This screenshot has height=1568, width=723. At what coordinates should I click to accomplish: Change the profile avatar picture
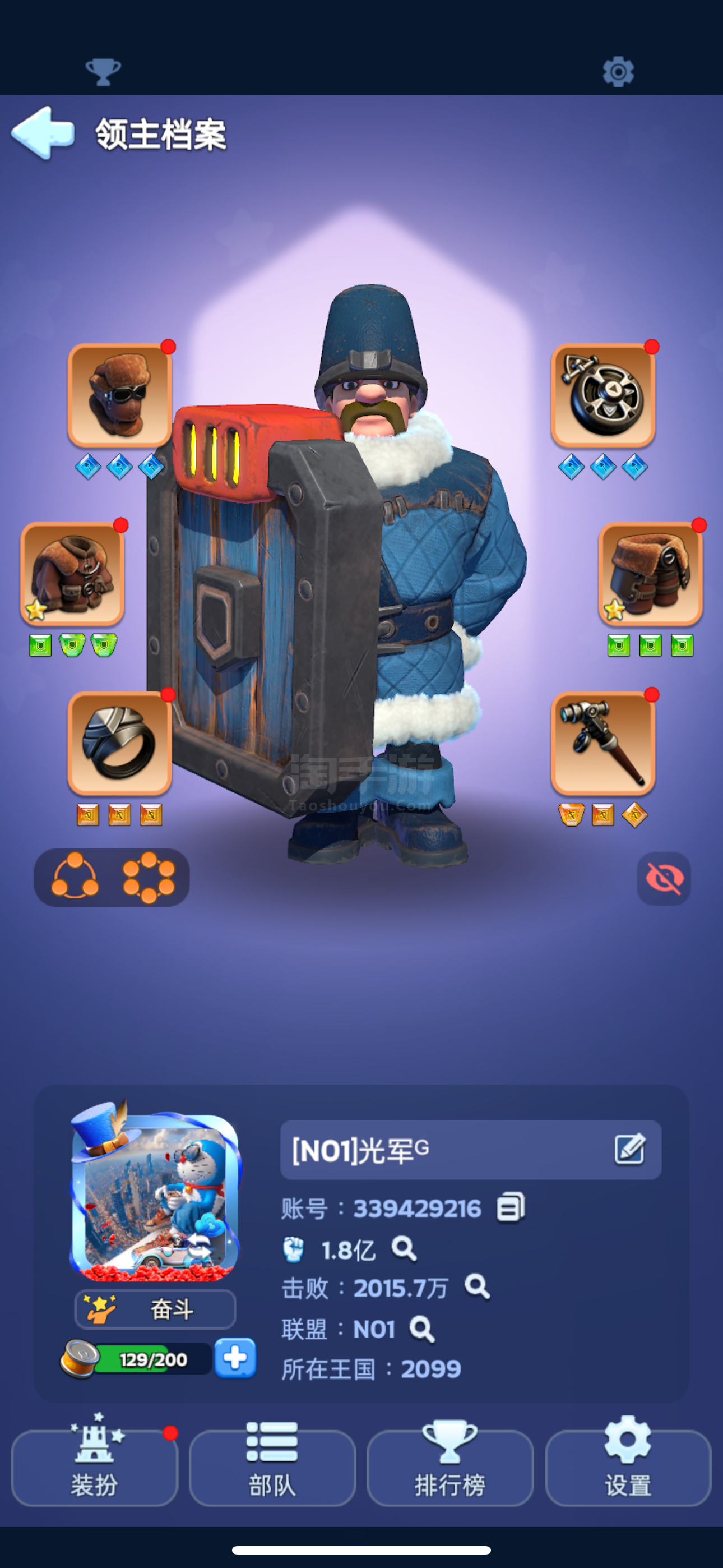[155, 1192]
